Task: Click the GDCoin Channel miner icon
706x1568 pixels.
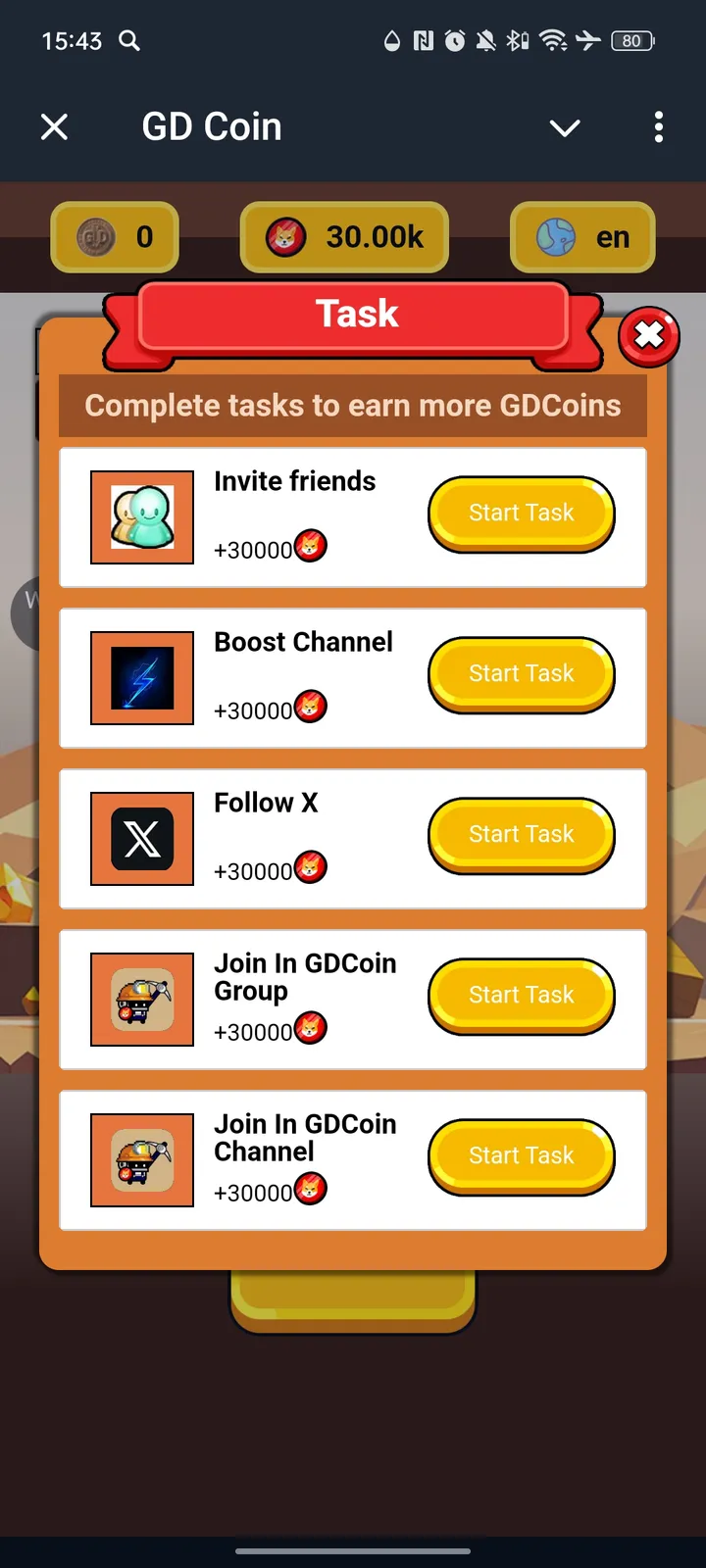Action: point(141,1160)
